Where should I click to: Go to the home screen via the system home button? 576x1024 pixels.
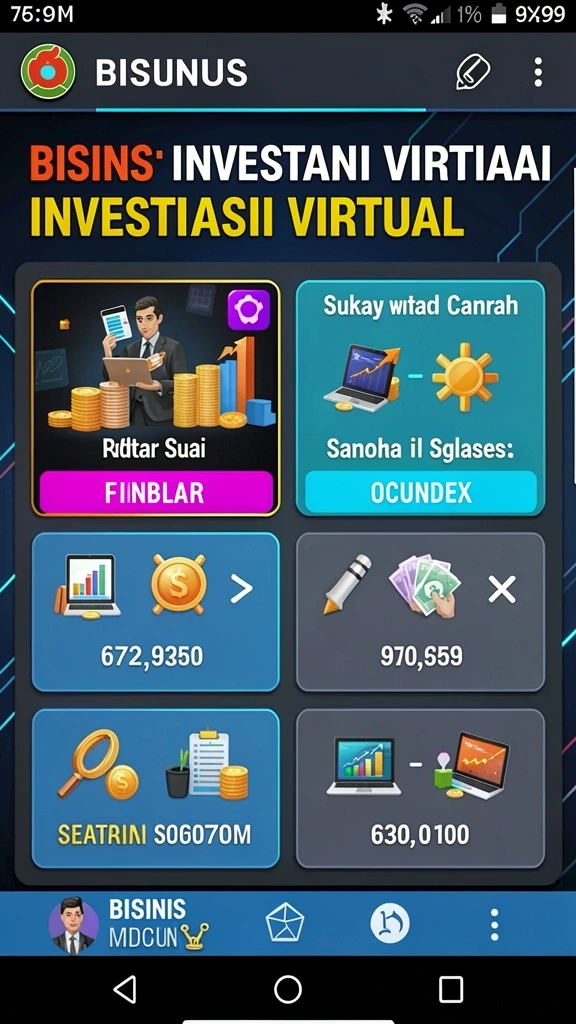click(288, 989)
